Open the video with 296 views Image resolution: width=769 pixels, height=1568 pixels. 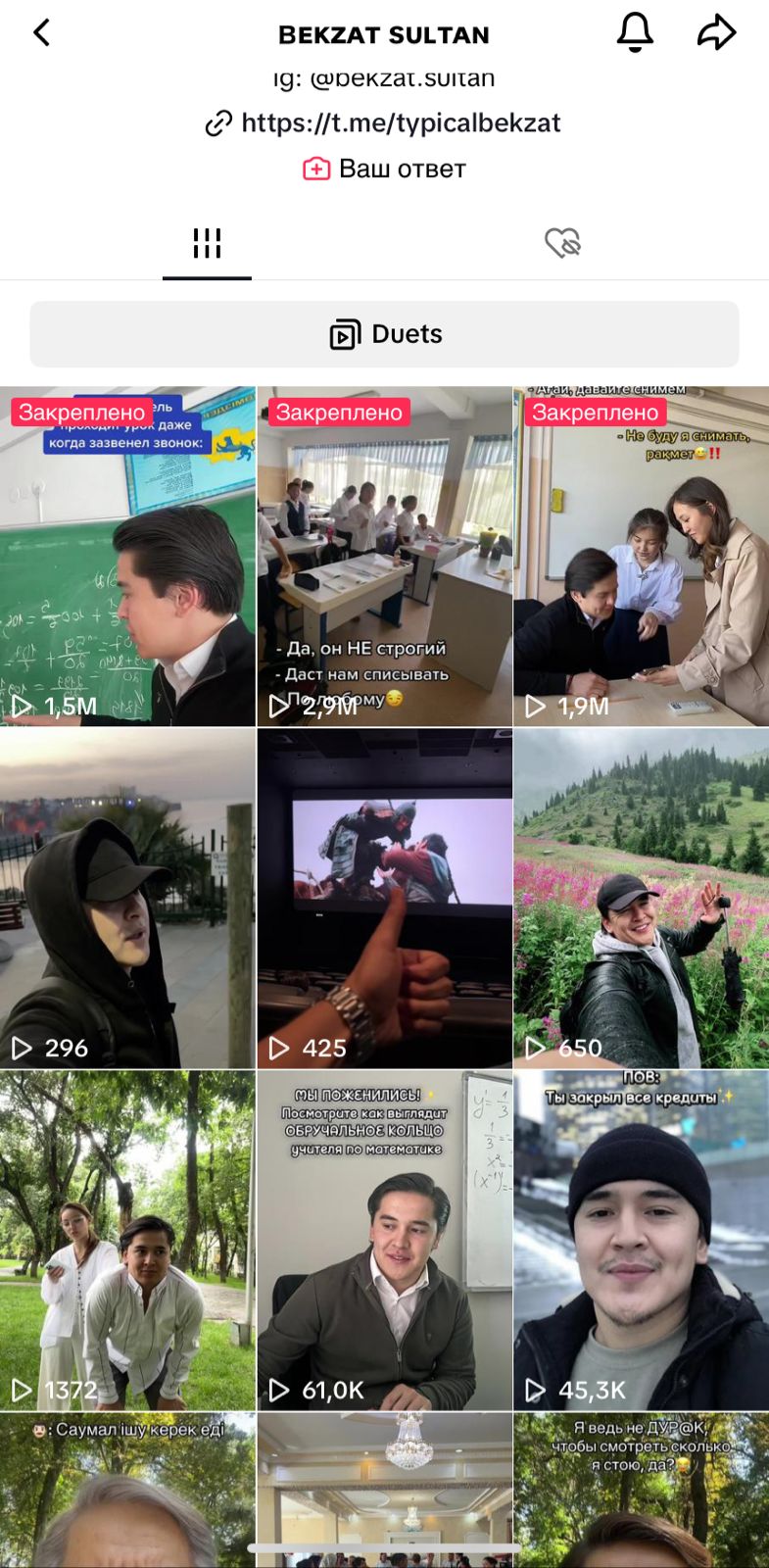127,898
